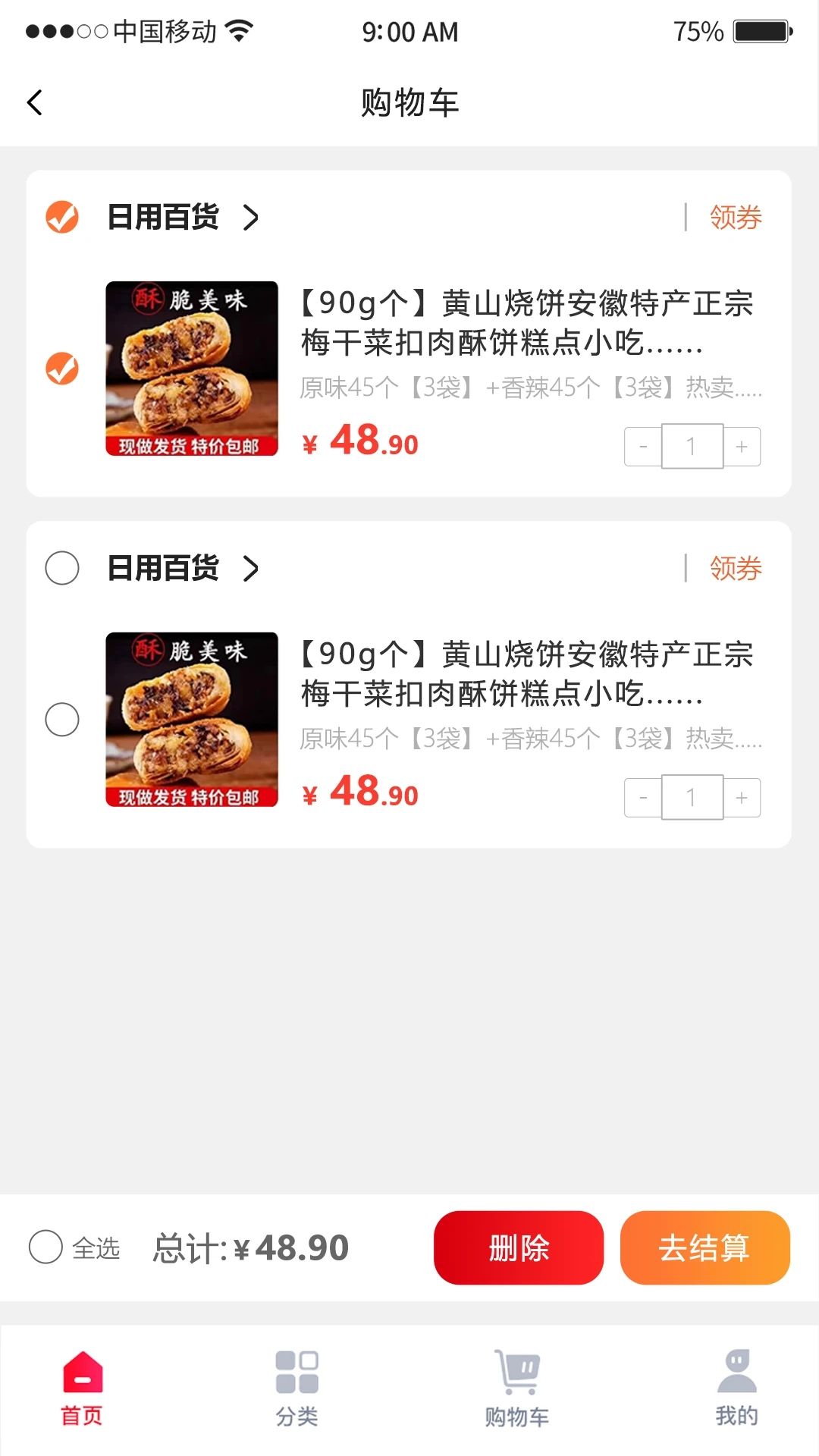Expand the first 日用百货 store chevron
Screen dimensions: 819x1456
click(x=252, y=217)
